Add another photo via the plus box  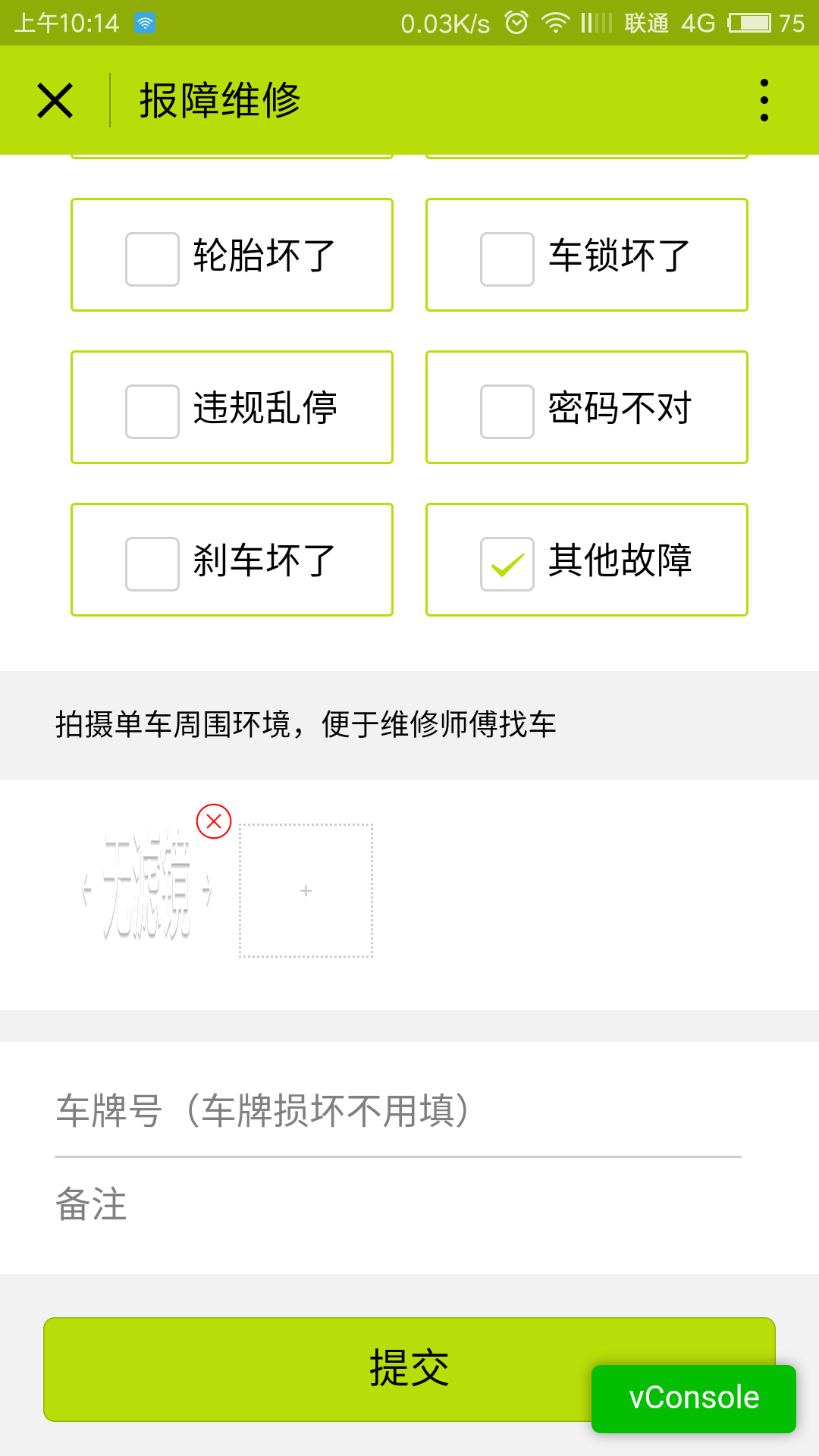306,891
